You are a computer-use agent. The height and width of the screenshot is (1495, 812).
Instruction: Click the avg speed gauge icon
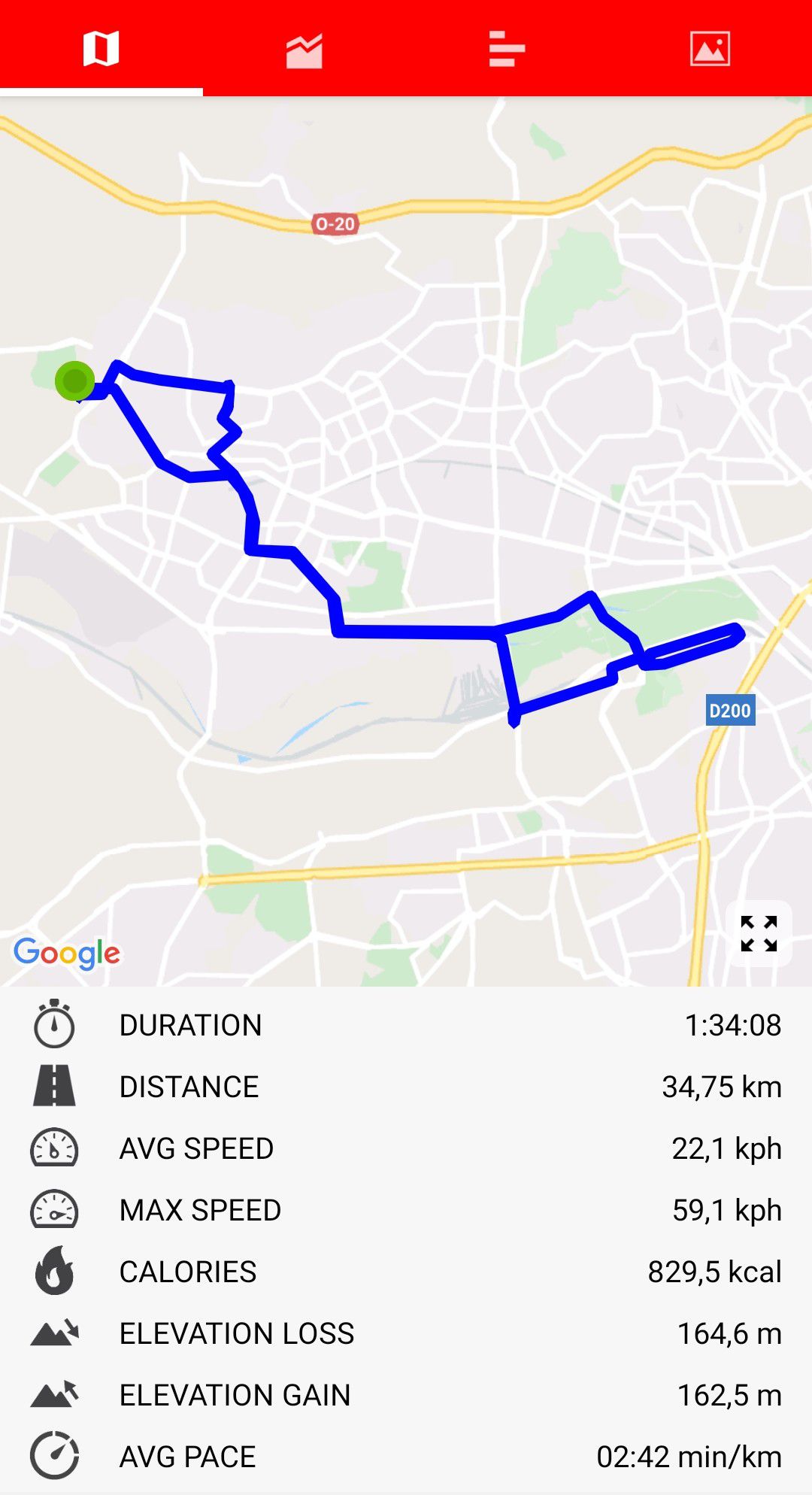pos(53,1148)
